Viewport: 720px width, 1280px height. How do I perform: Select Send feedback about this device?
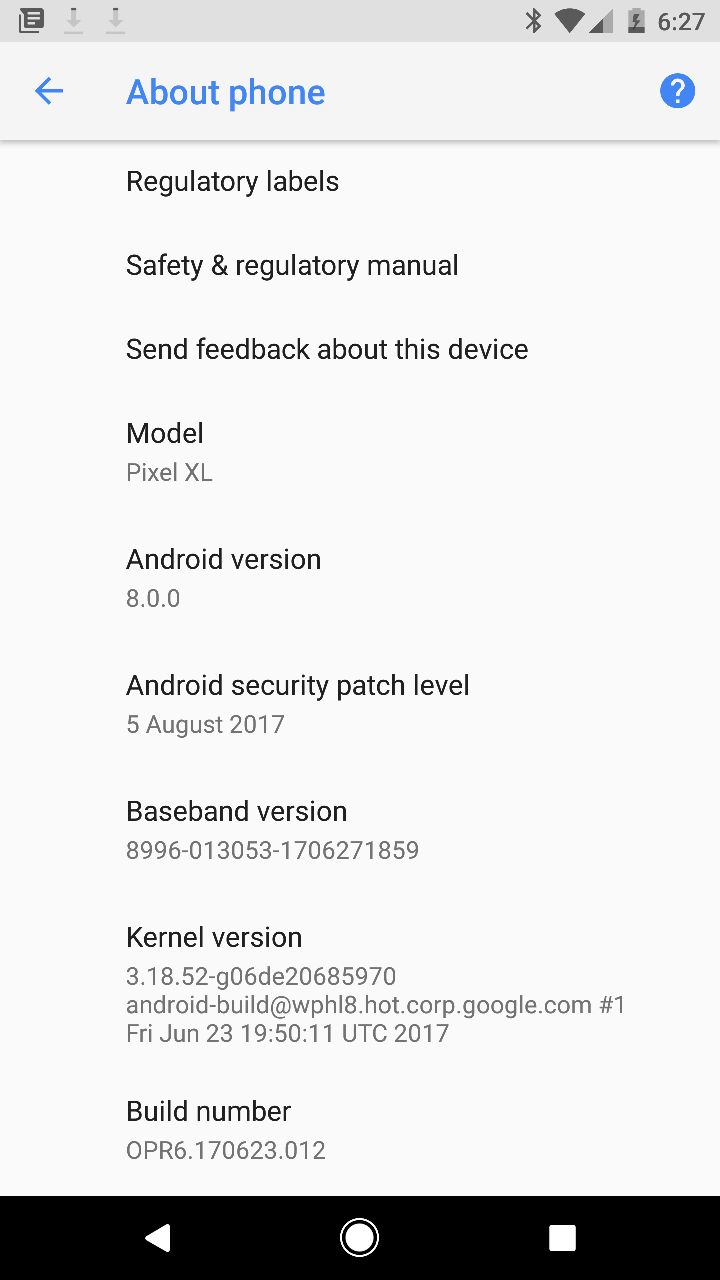pyautogui.click(x=360, y=350)
